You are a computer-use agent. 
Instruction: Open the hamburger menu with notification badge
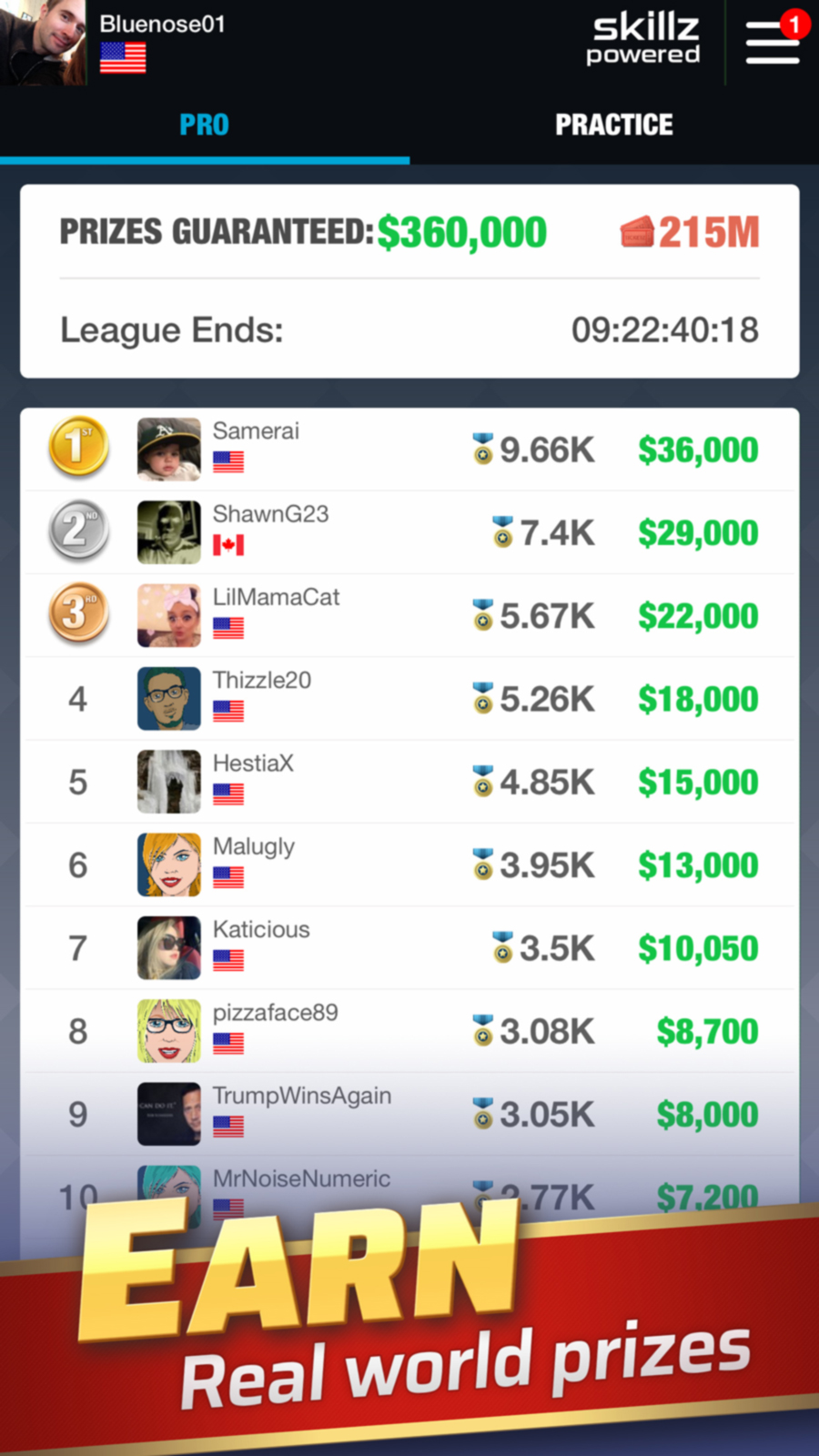point(773,41)
